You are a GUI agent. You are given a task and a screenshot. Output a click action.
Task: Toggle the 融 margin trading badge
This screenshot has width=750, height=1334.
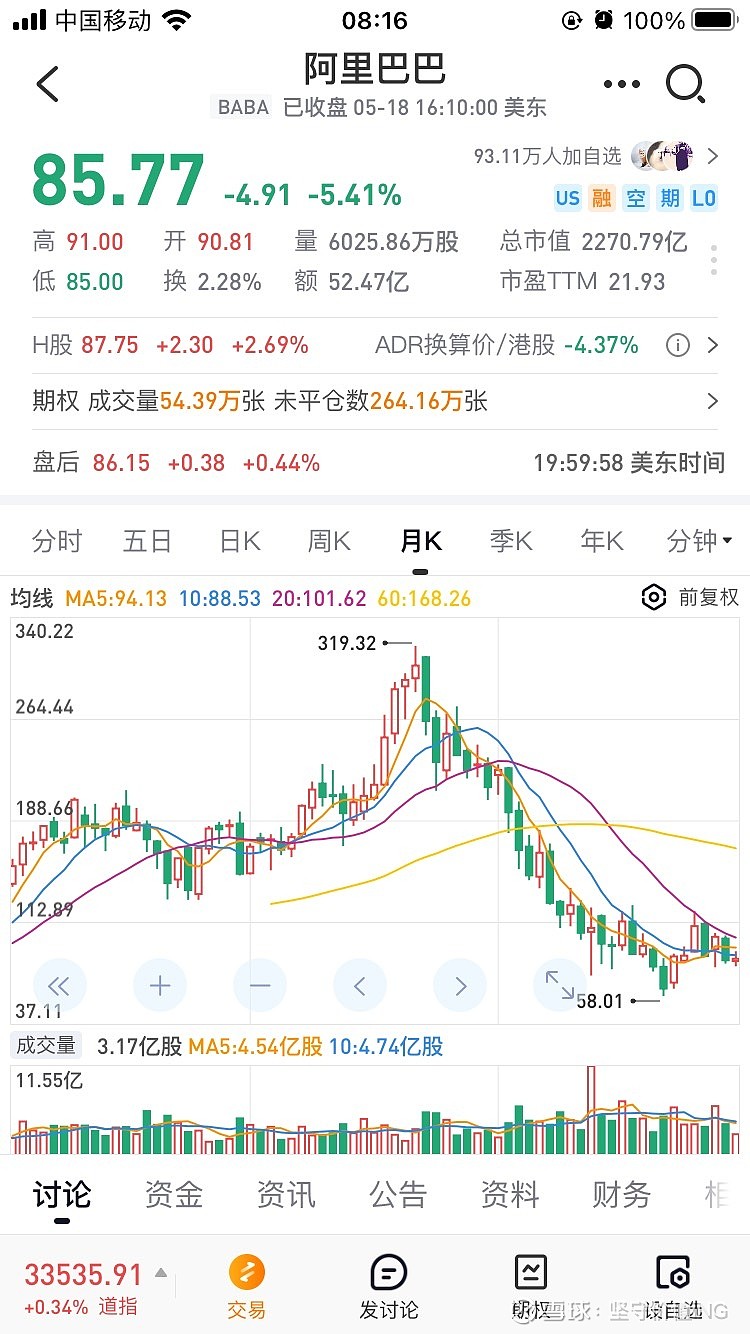(601, 199)
